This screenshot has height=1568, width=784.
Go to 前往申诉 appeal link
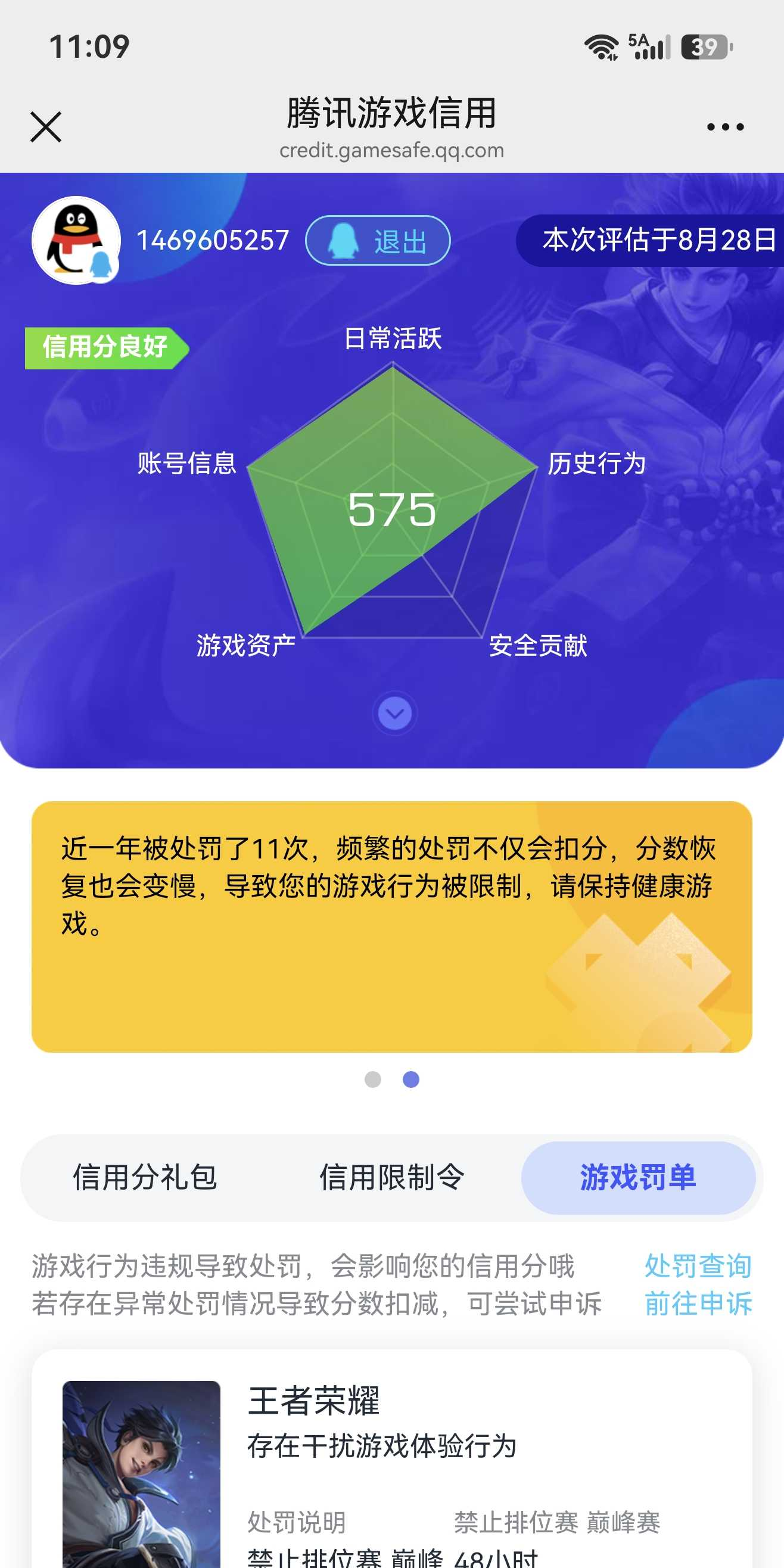[698, 1303]
